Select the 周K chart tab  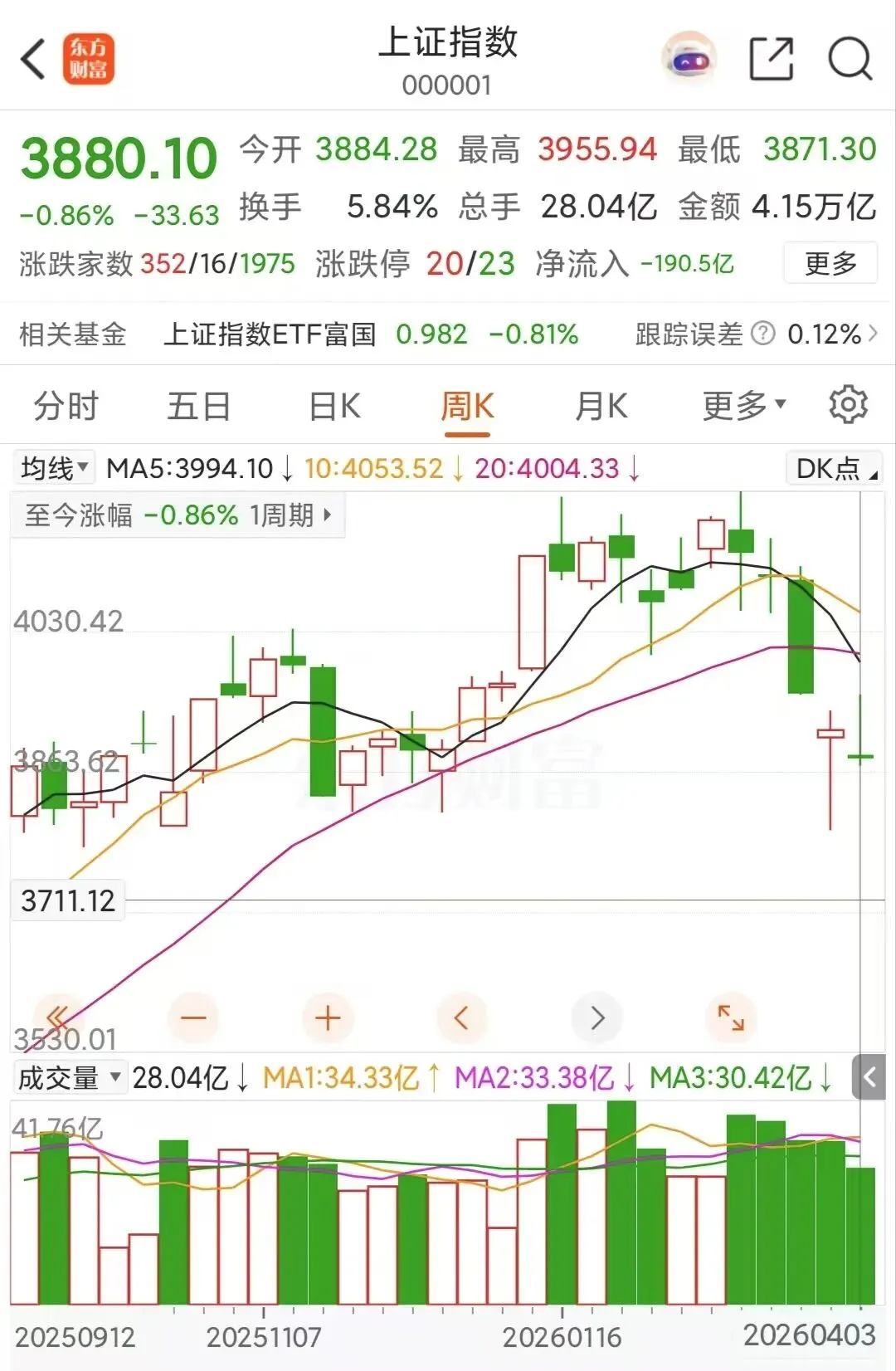(467, 407)
